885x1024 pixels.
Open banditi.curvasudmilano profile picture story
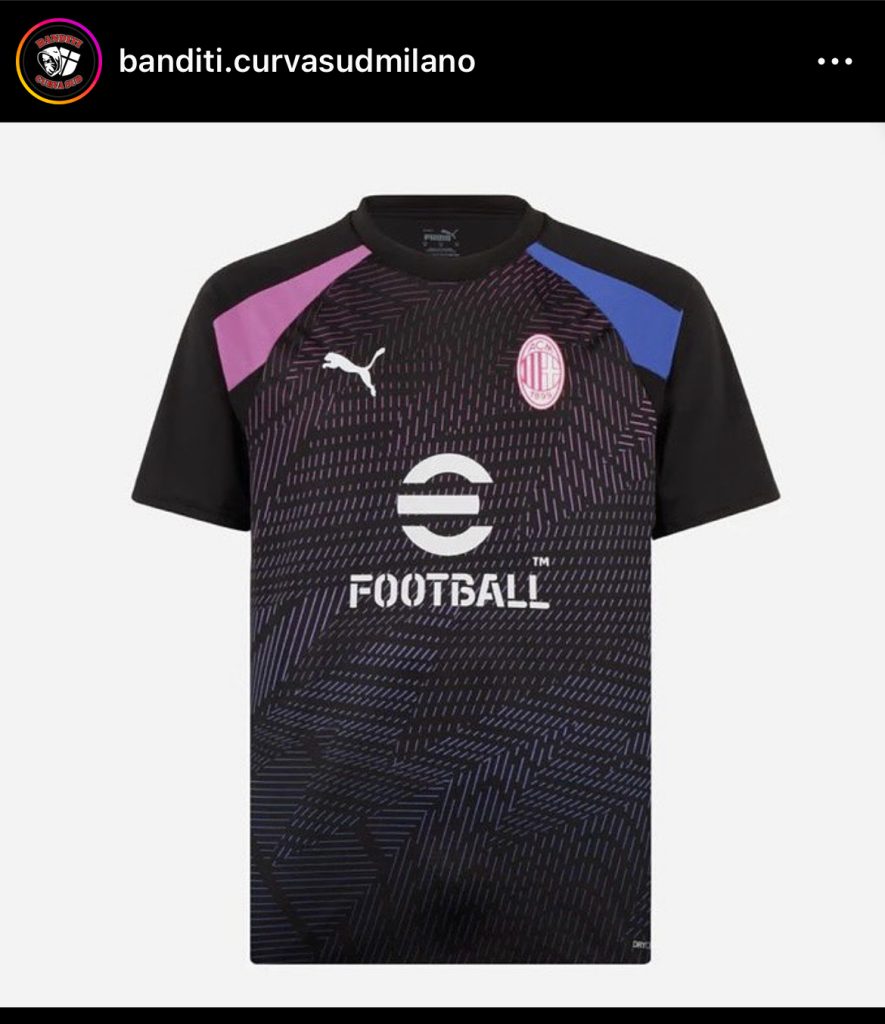click(59, 62)
